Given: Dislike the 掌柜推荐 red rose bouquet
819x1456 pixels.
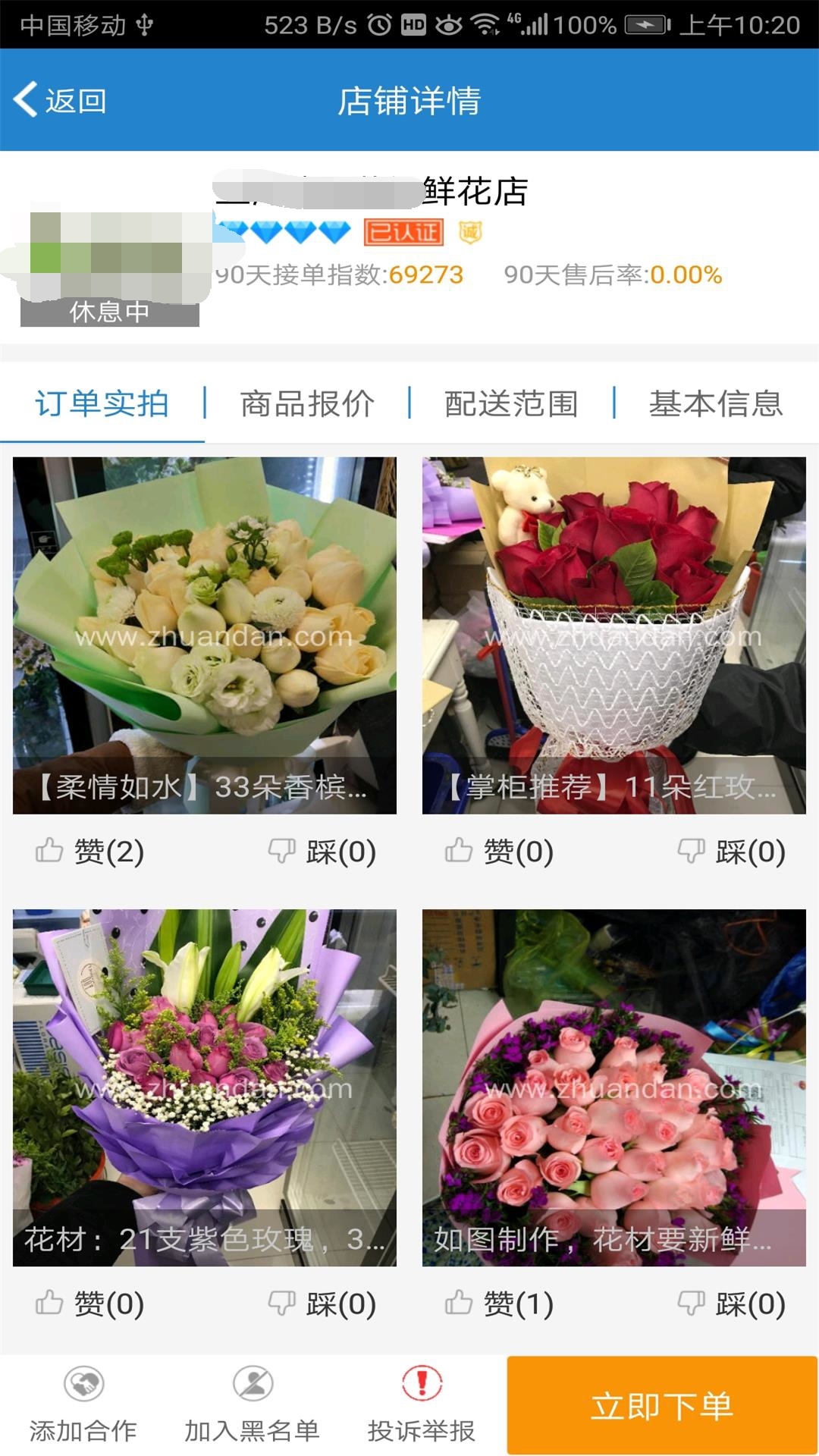Looking at the screenshot, I should click(x=732, y=851).
